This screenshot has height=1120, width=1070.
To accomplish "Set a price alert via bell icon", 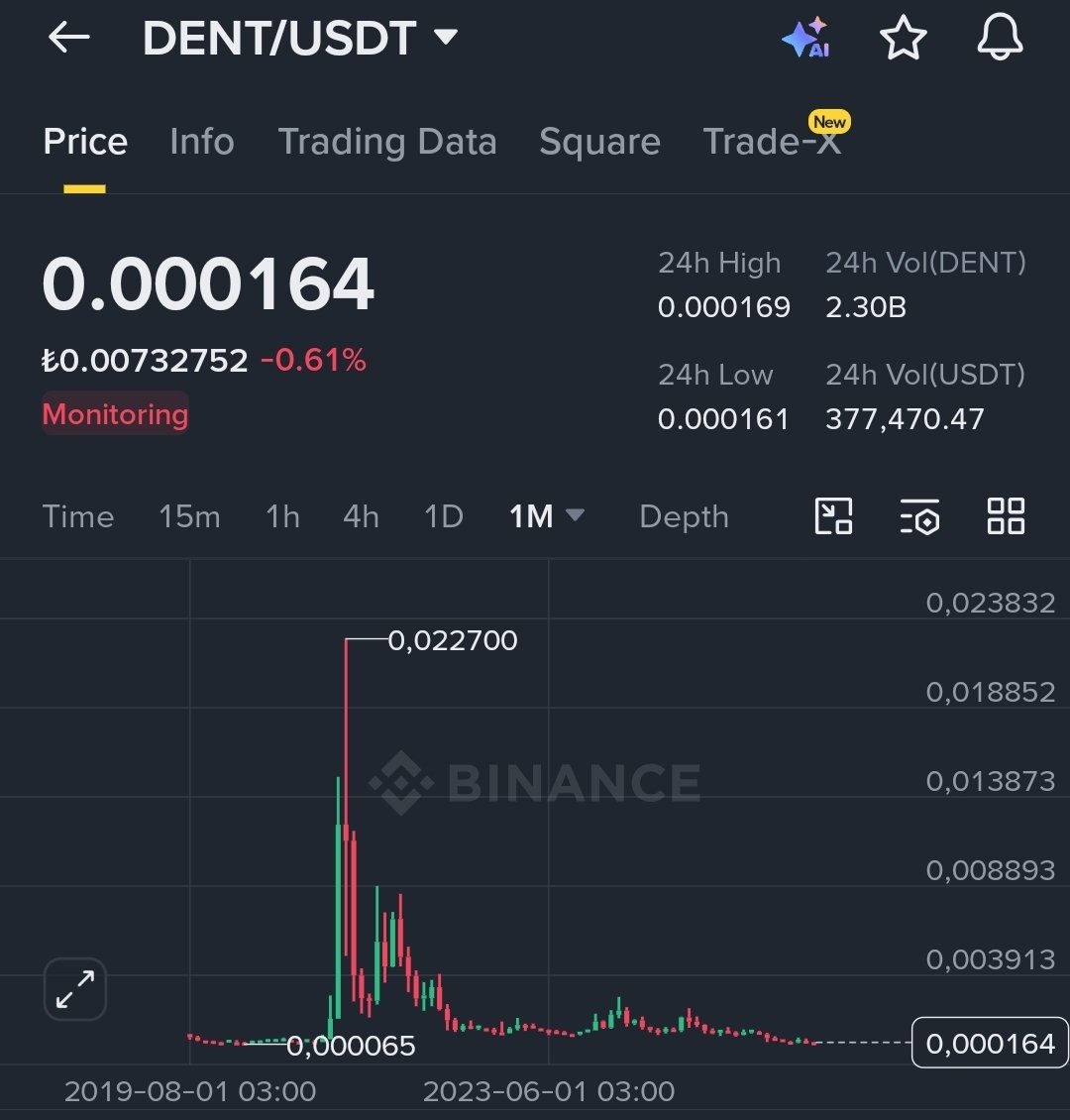I will 999,38.
